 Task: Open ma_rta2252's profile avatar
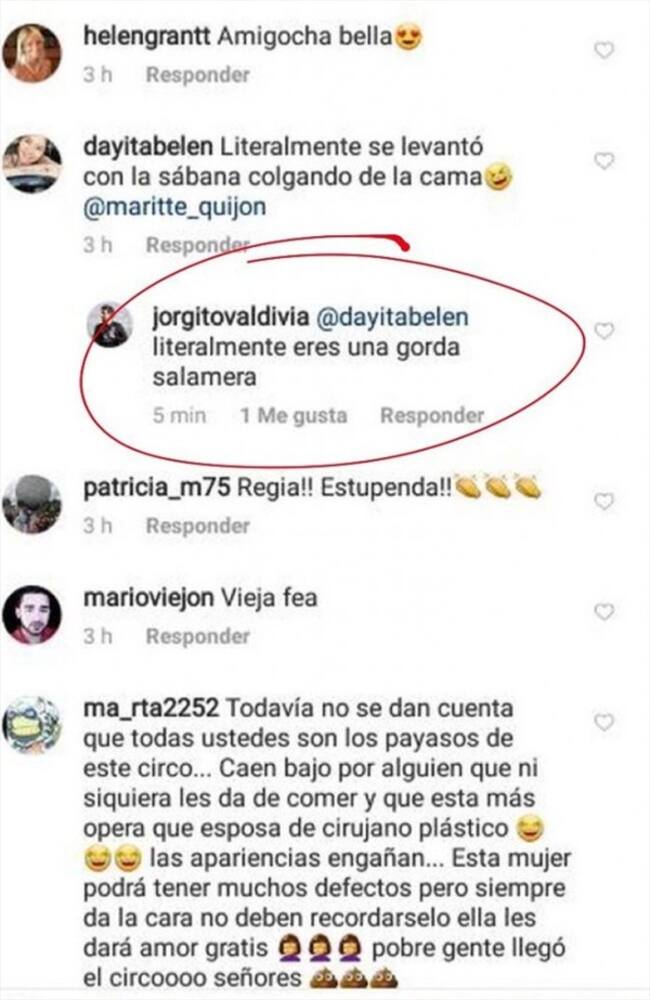(x=32, y=725)
